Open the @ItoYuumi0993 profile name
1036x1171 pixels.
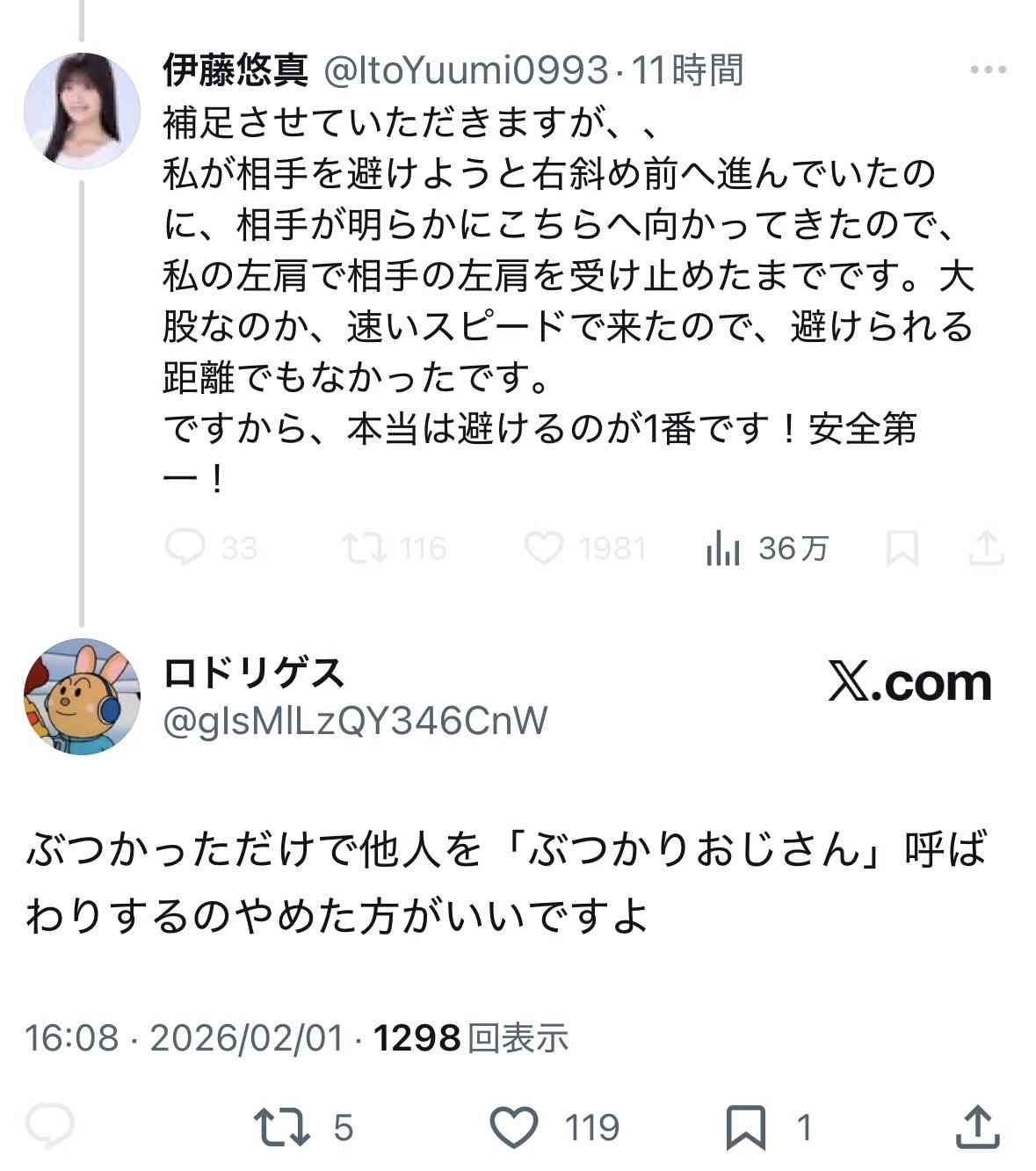[235, 70]
